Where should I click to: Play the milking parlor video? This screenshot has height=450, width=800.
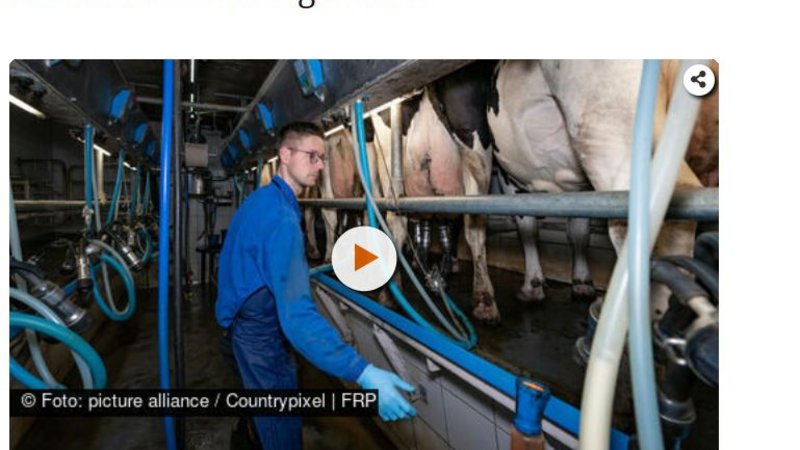coord(364,259)
